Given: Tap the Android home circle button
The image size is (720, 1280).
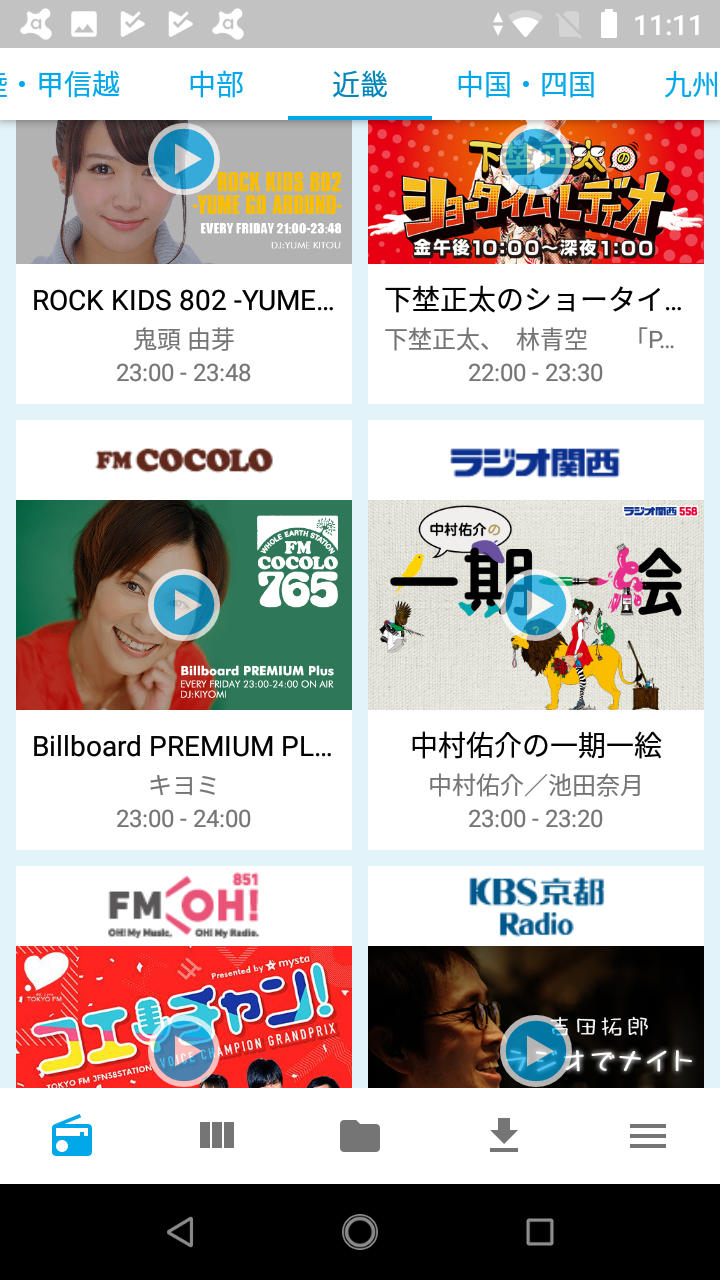Looking at the screenshot, I should tap(360, 1231).
